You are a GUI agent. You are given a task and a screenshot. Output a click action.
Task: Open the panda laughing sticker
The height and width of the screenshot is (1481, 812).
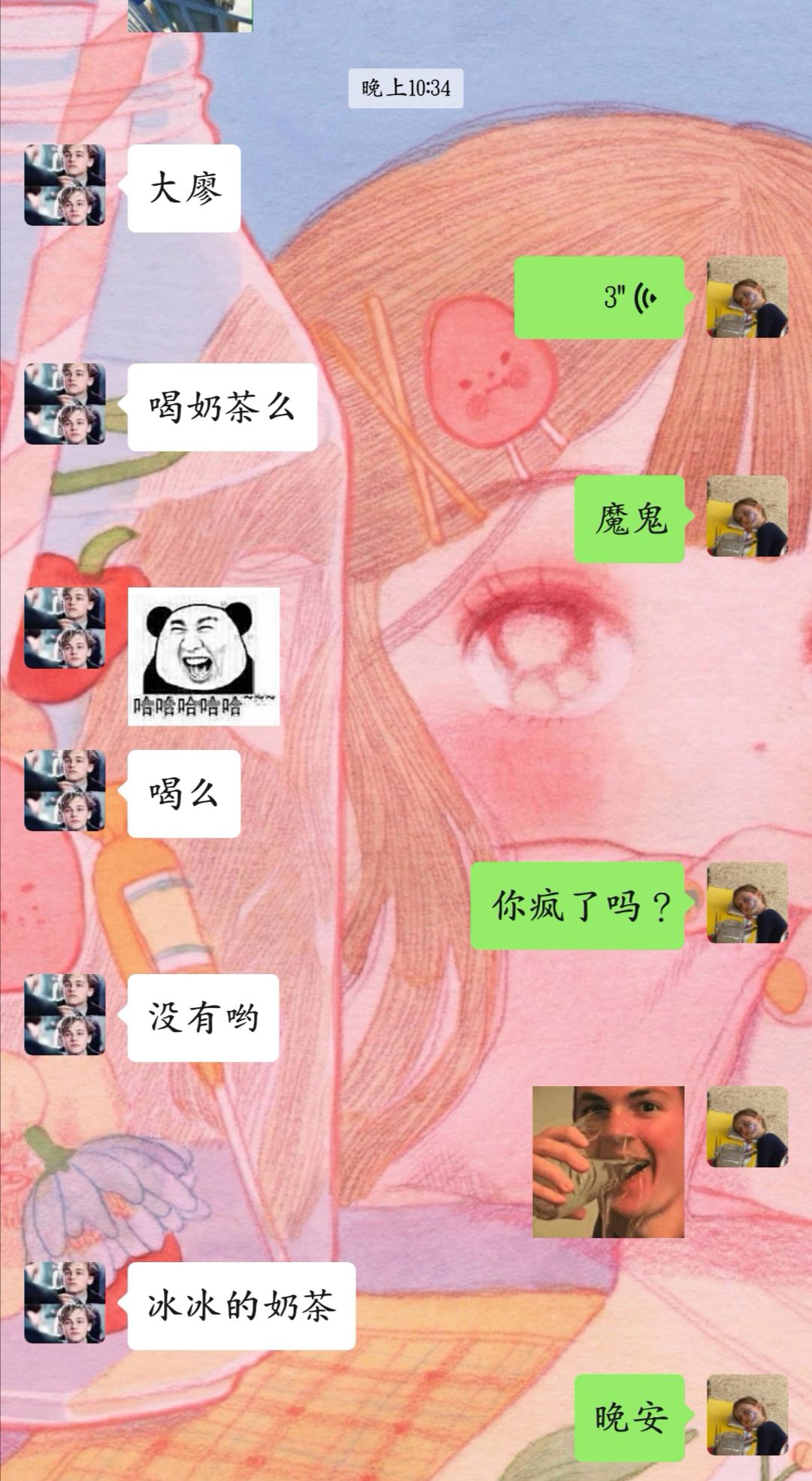[204, 656]
